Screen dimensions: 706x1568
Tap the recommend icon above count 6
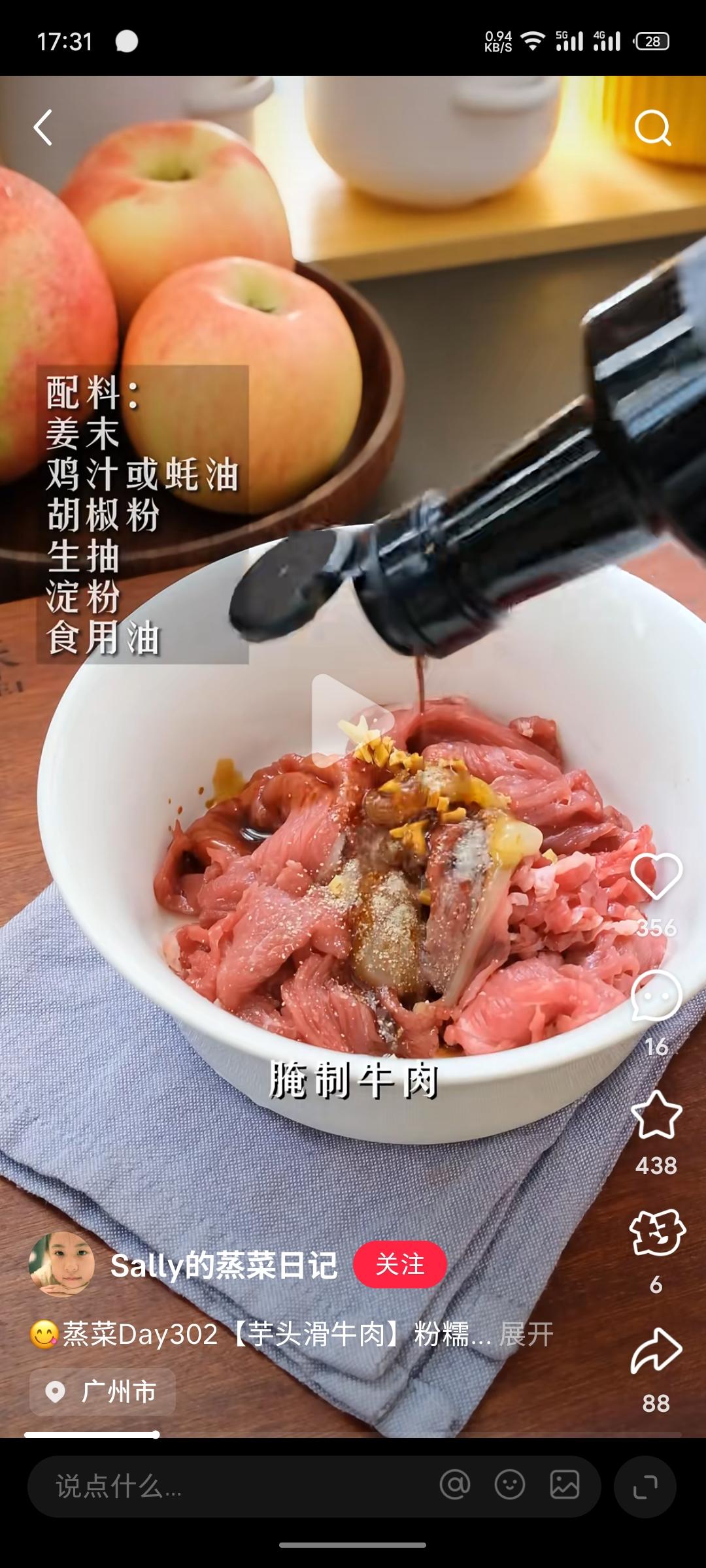coord(656,1233)
